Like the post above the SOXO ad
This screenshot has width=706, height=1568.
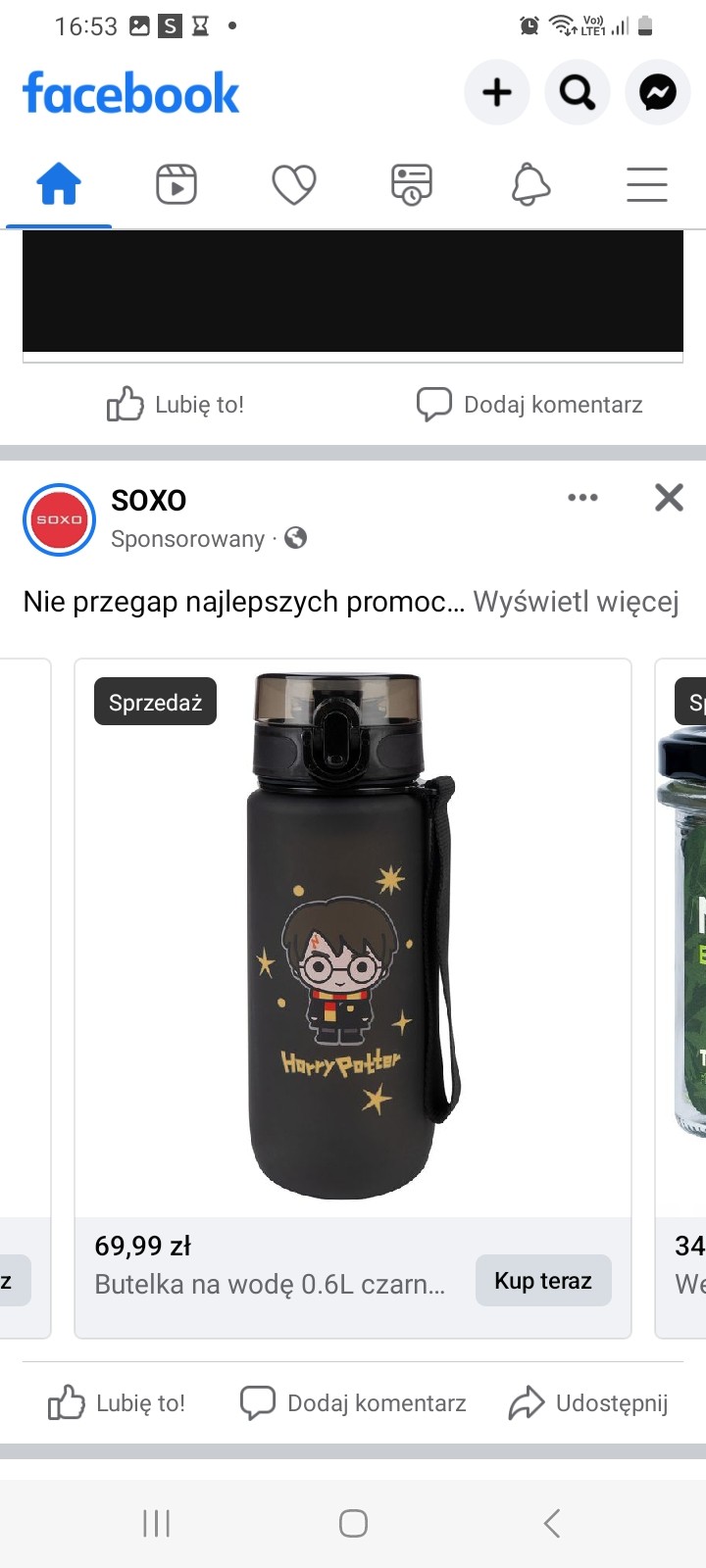(176, 404)
